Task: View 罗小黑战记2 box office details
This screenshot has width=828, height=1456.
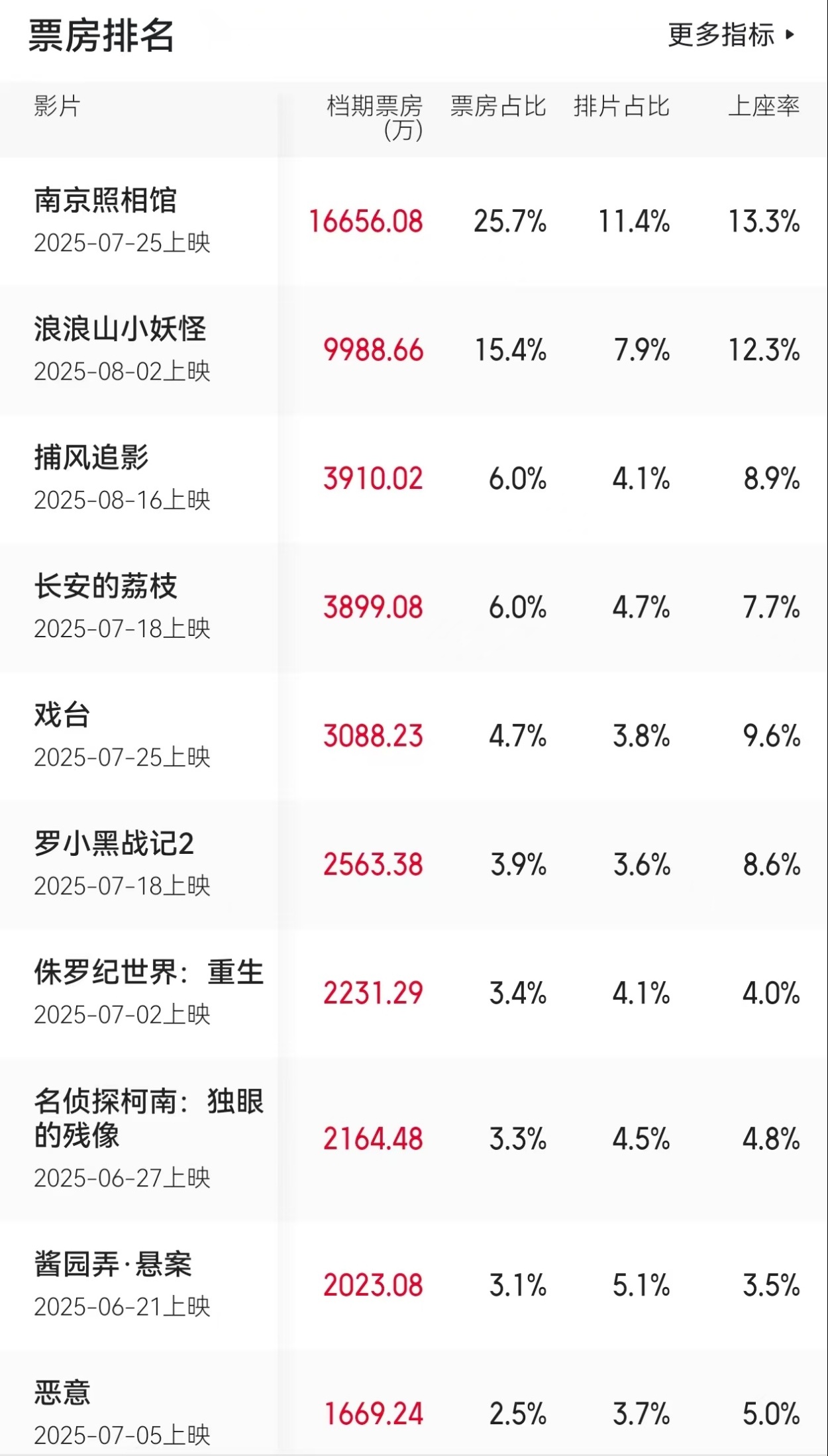Action: coord(414,864)
